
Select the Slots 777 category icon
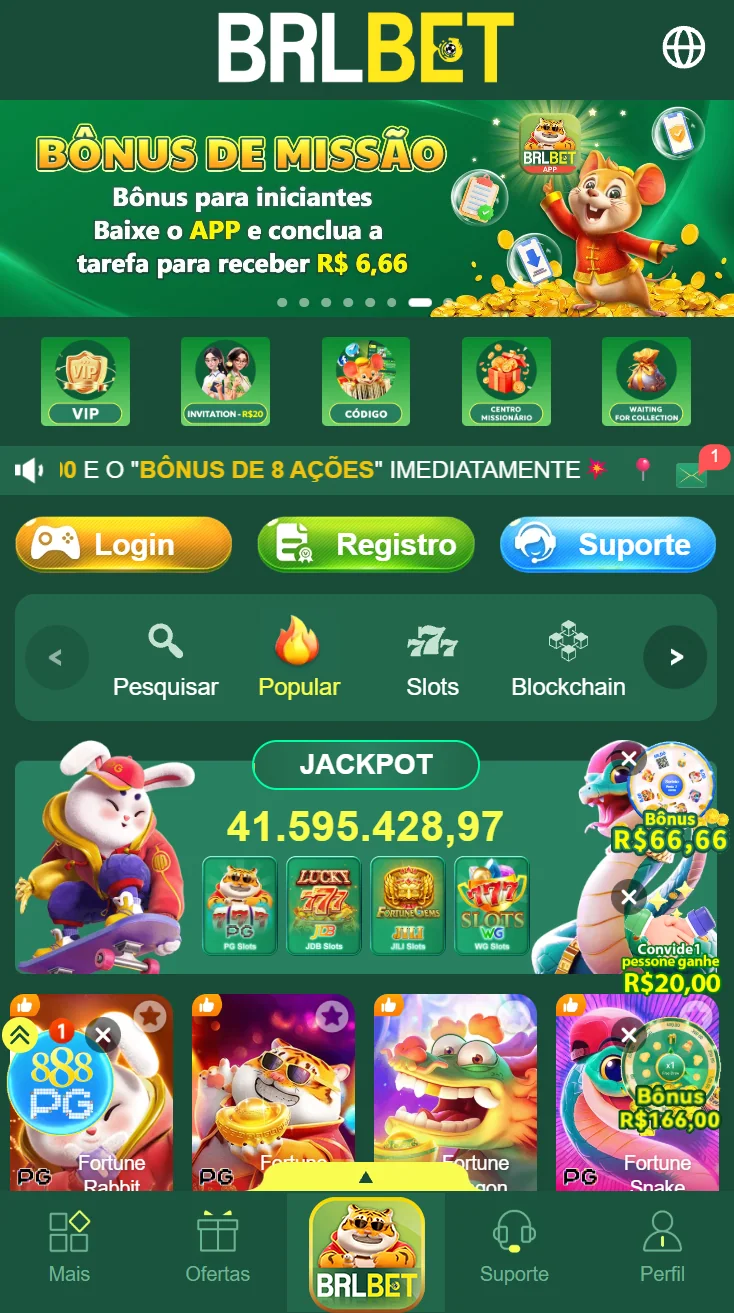[x=432, y=640]
